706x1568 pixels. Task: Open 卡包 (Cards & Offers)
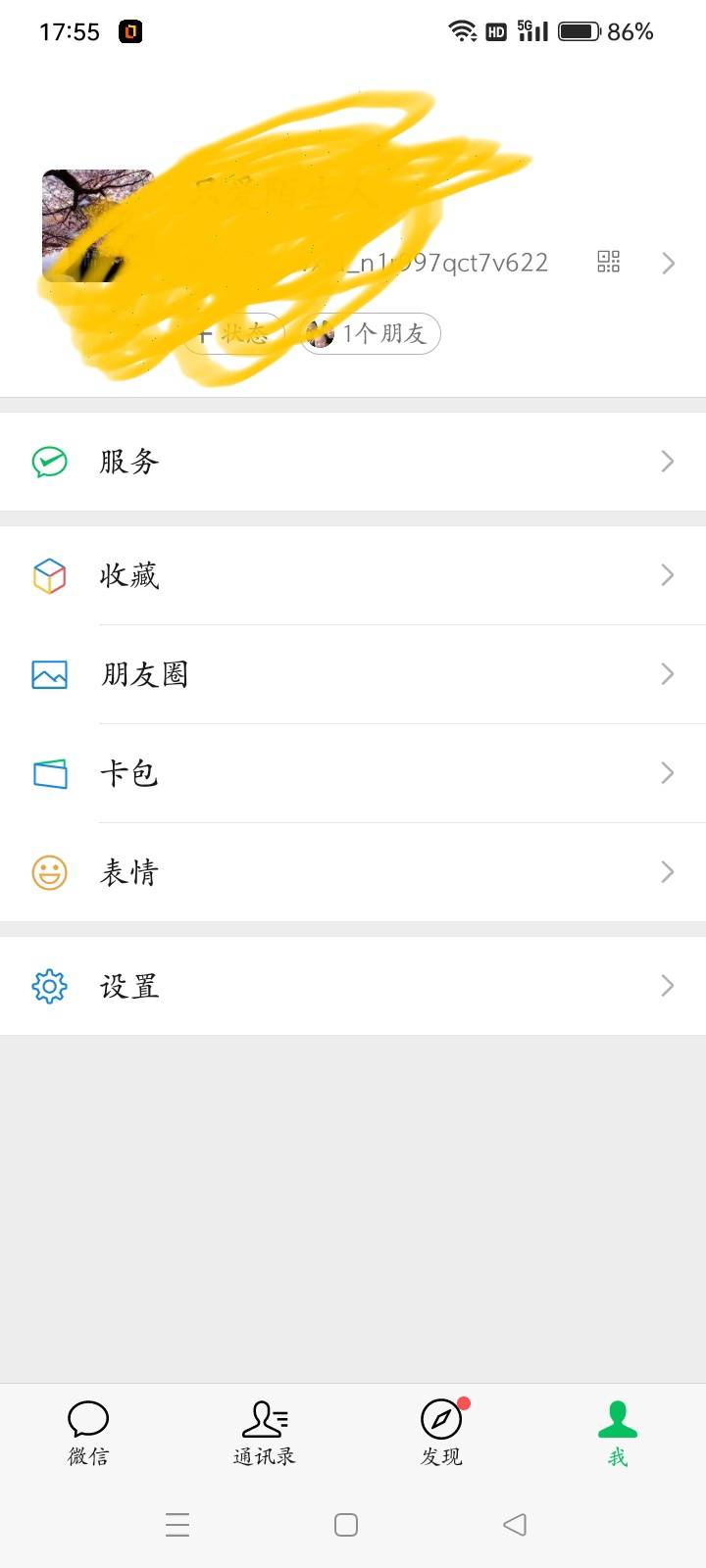353,773
